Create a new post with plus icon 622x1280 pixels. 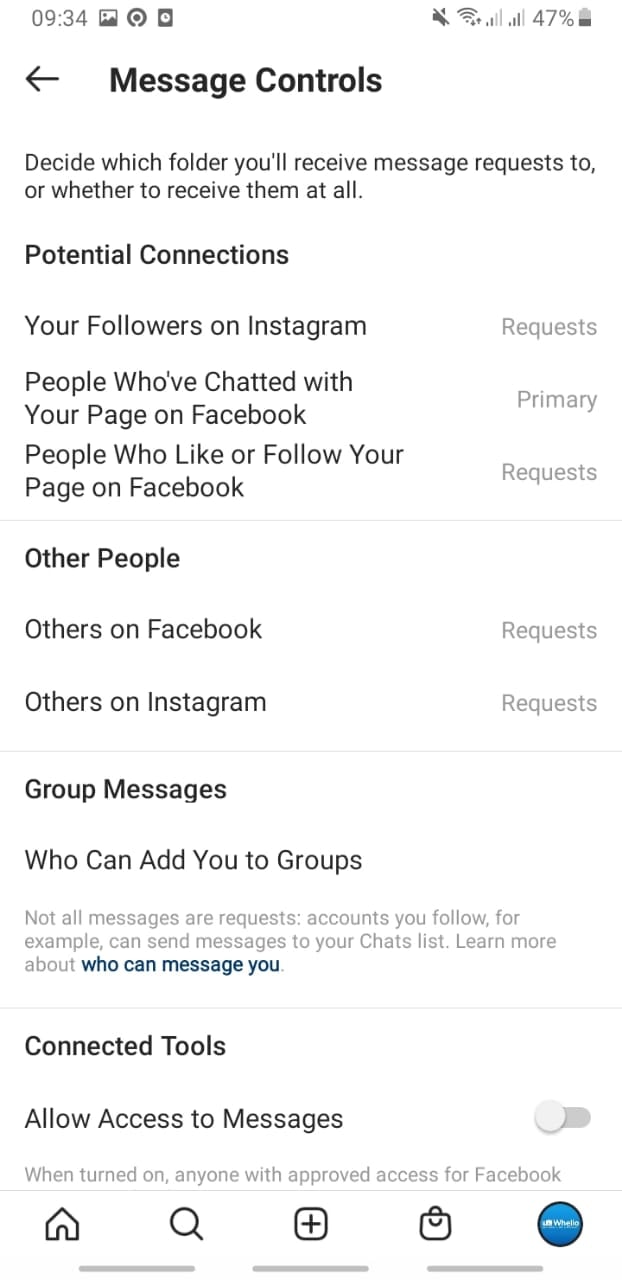coord(311,1224)
